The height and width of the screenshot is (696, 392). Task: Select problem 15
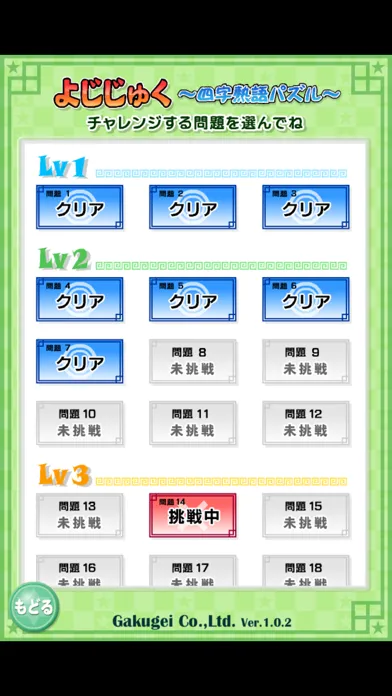(x=306, y=515)
